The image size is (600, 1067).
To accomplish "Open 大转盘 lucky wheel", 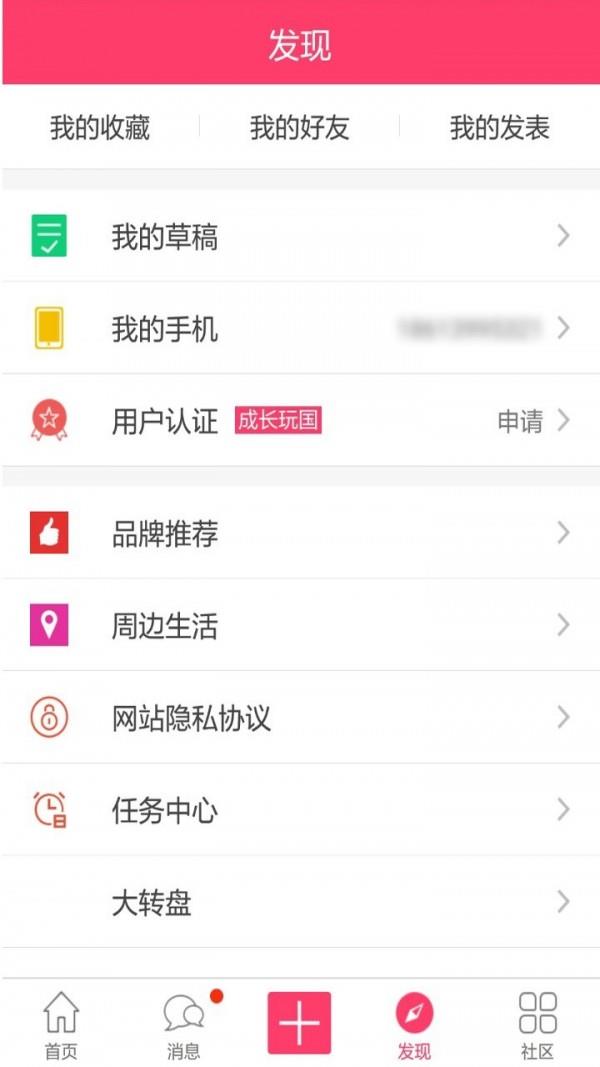I will 300,903.
